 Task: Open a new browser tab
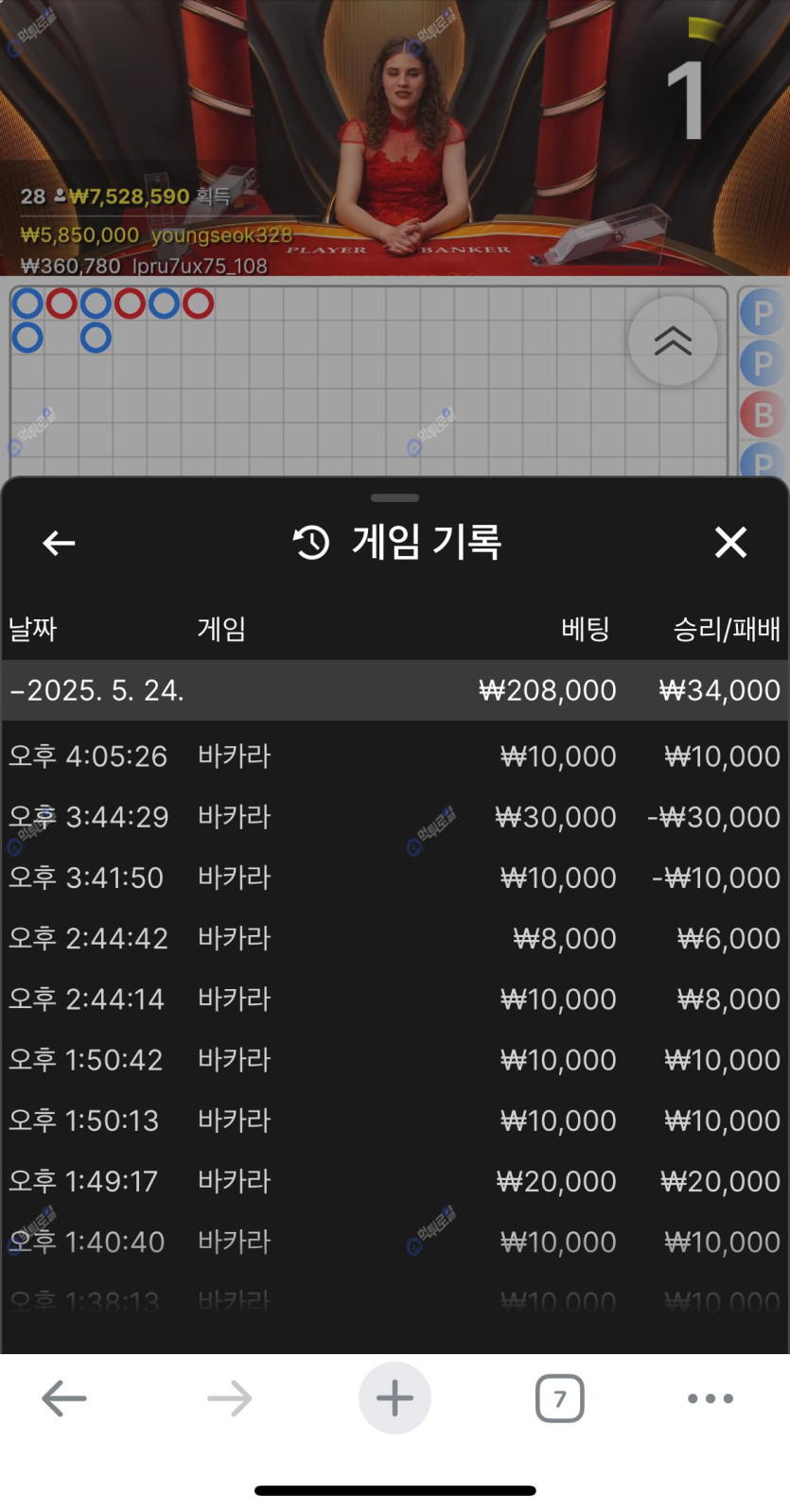click(x=395, y=1398)
